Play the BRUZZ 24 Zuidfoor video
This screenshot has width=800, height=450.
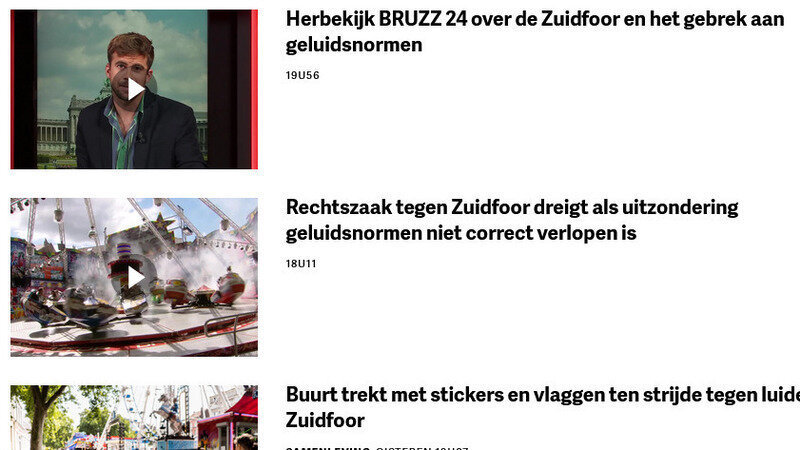[x=135, y=89]
